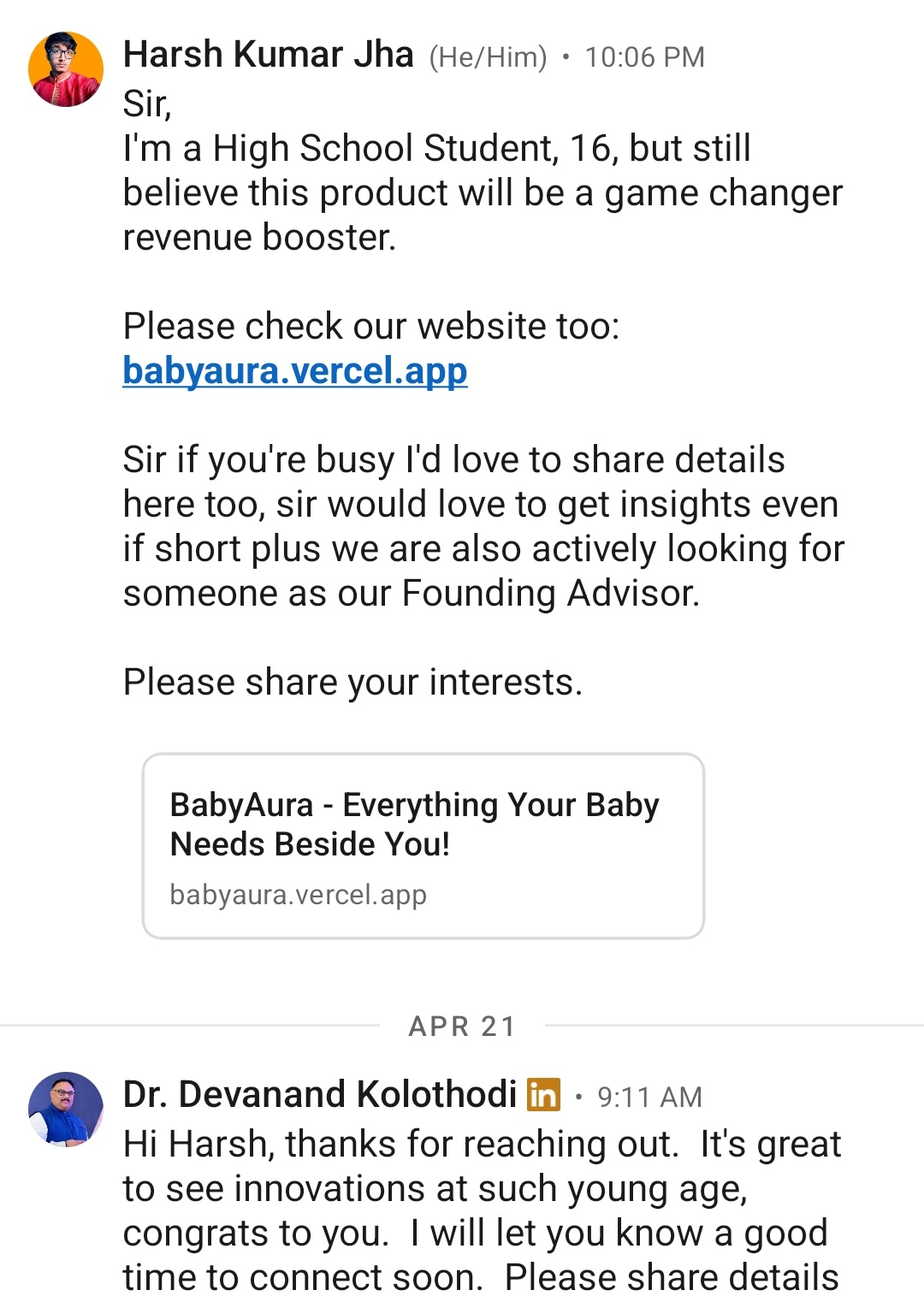Tap the name Harsh Kumar Jha
Screen dimensions: 924x1296
[269, 55]
